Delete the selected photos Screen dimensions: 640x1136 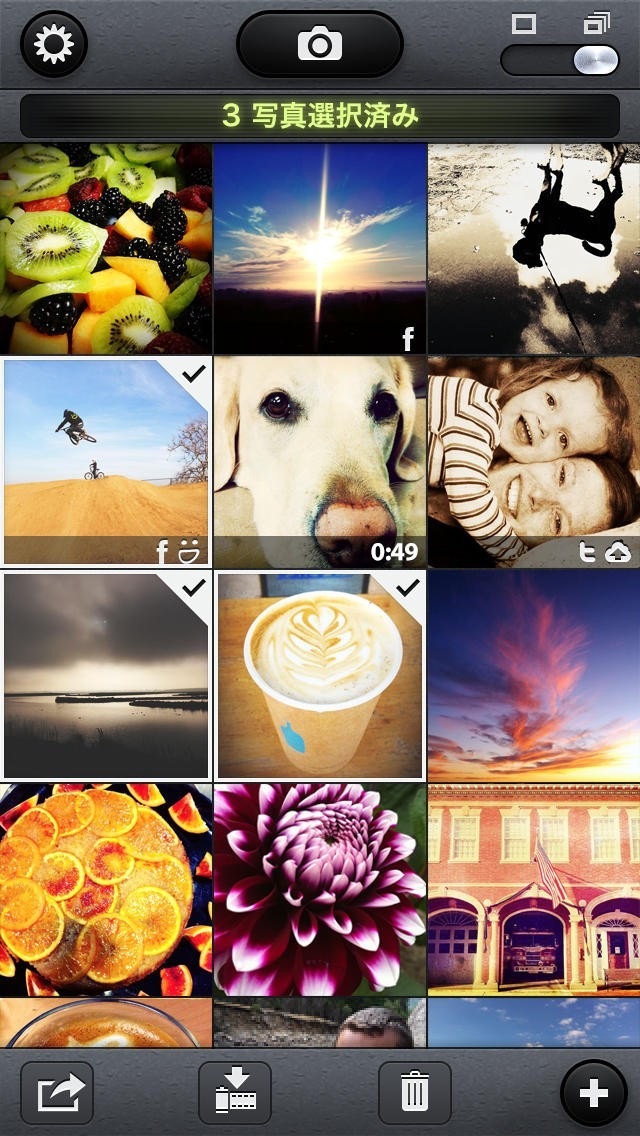pos(414,1093)
